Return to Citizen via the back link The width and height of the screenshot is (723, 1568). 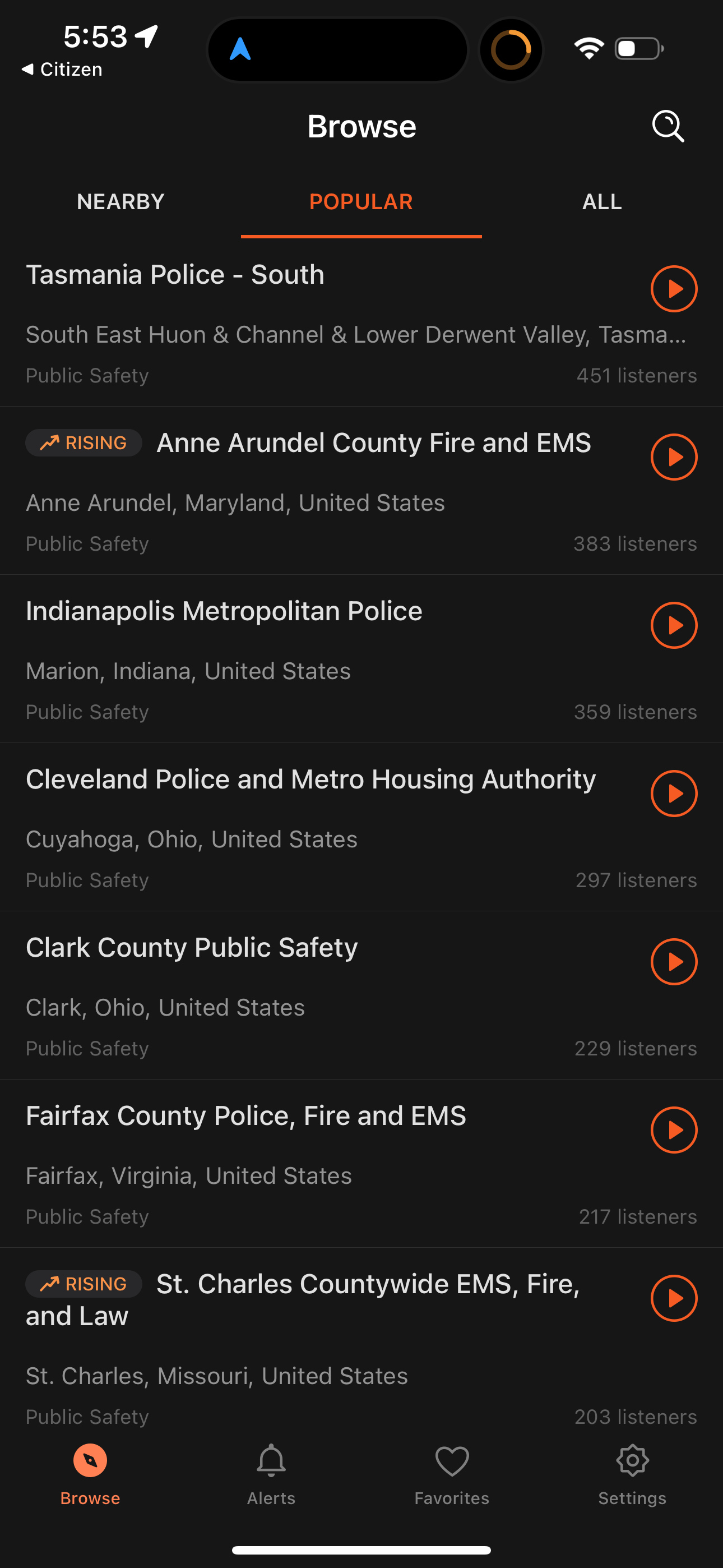61,69
